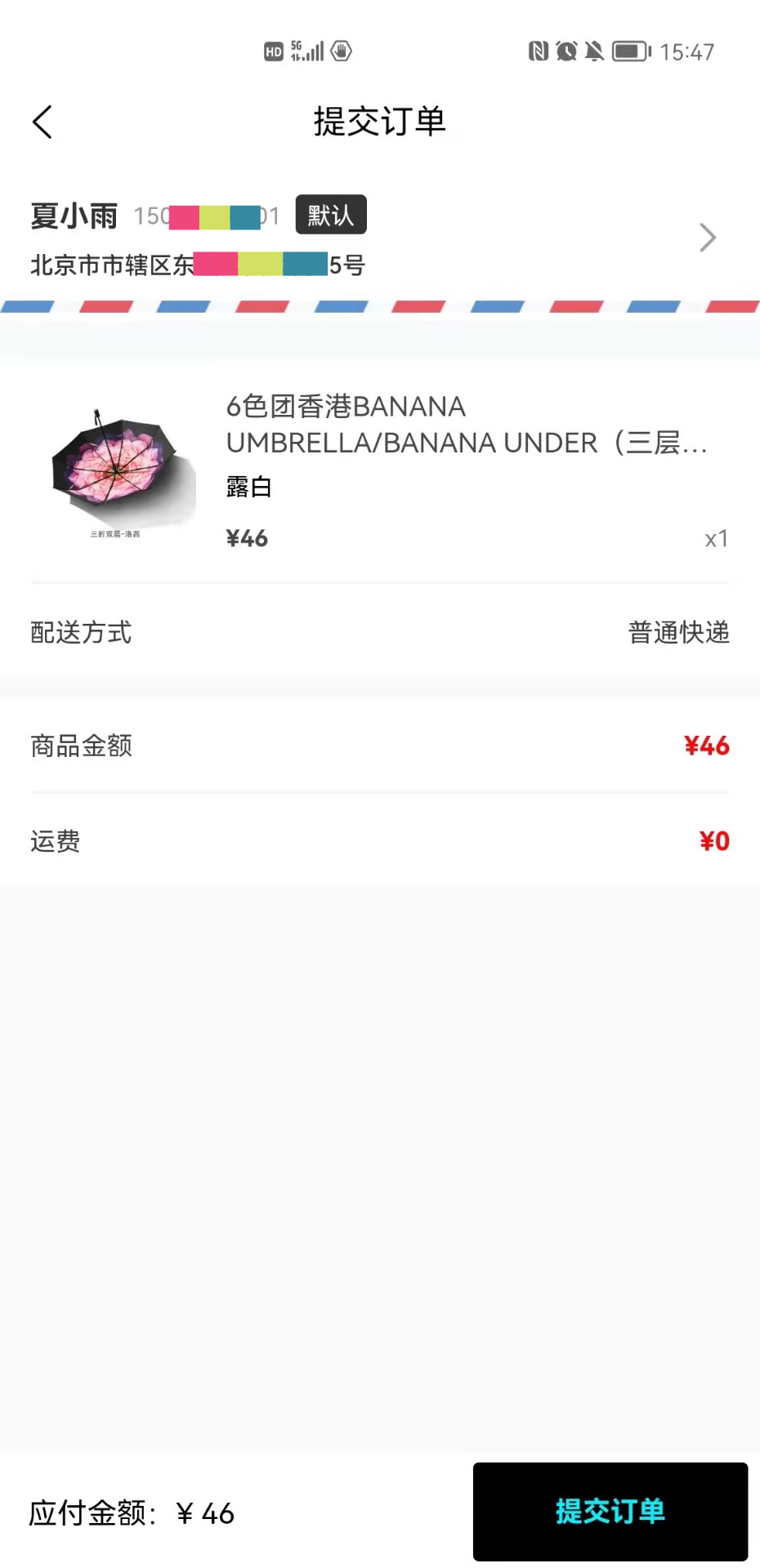This screenshot has height=1568, width=760.
Task: Tap the 默认 default address tag
Action: point(330,215)
